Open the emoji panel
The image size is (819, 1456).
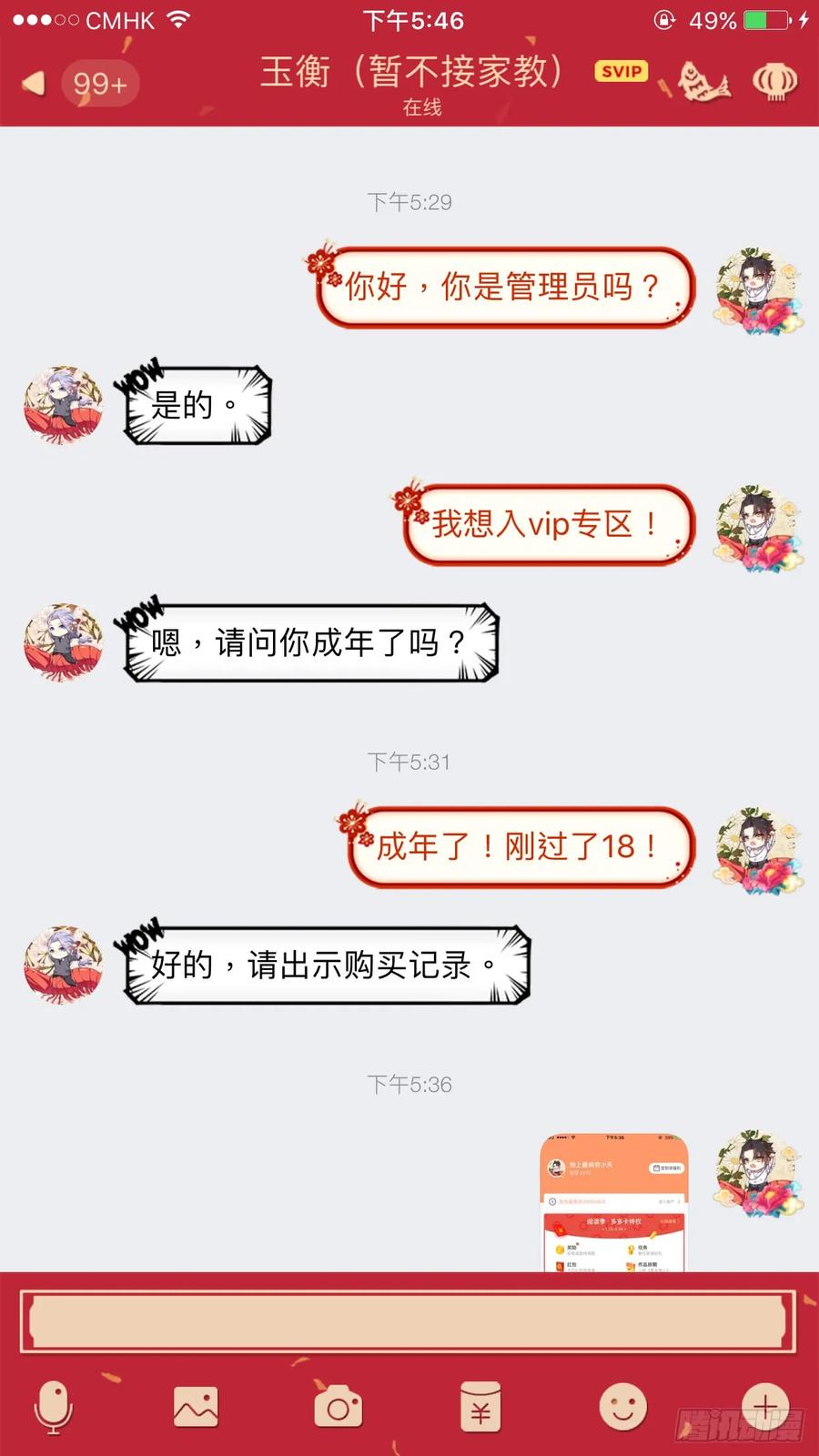[623, 1408]
